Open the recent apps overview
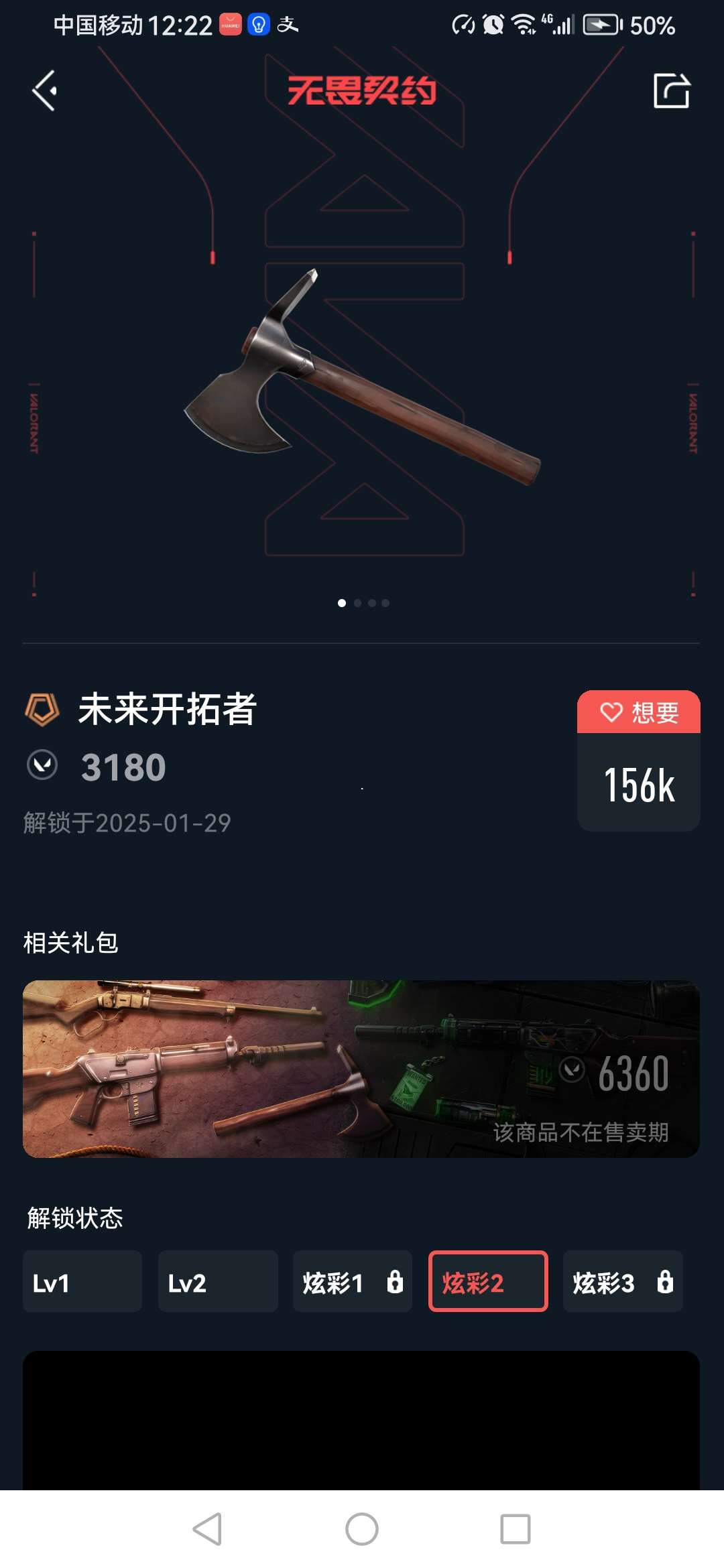 click(x=515, y=1529)
